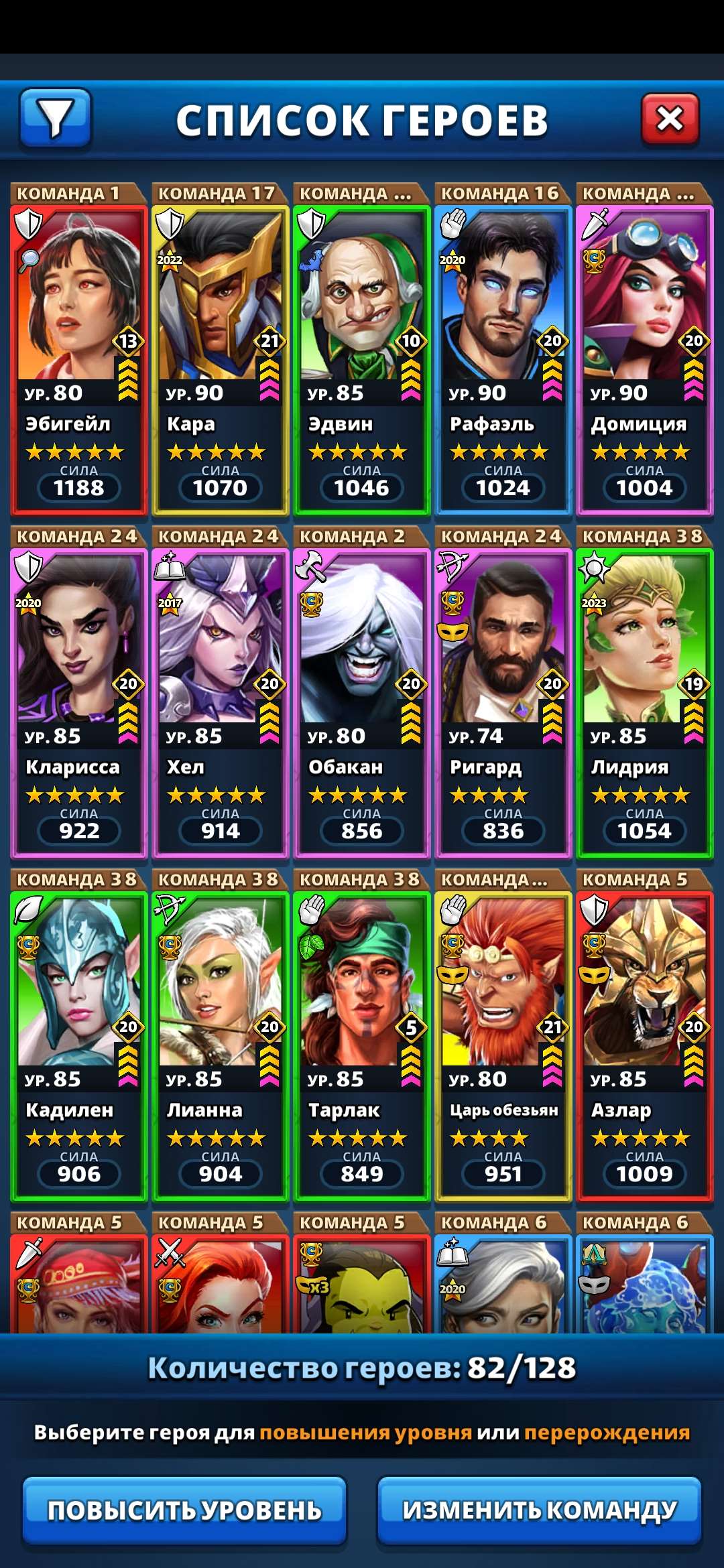Pick hero Азлар
The image size is (724, 1568).
point(644,1047)
